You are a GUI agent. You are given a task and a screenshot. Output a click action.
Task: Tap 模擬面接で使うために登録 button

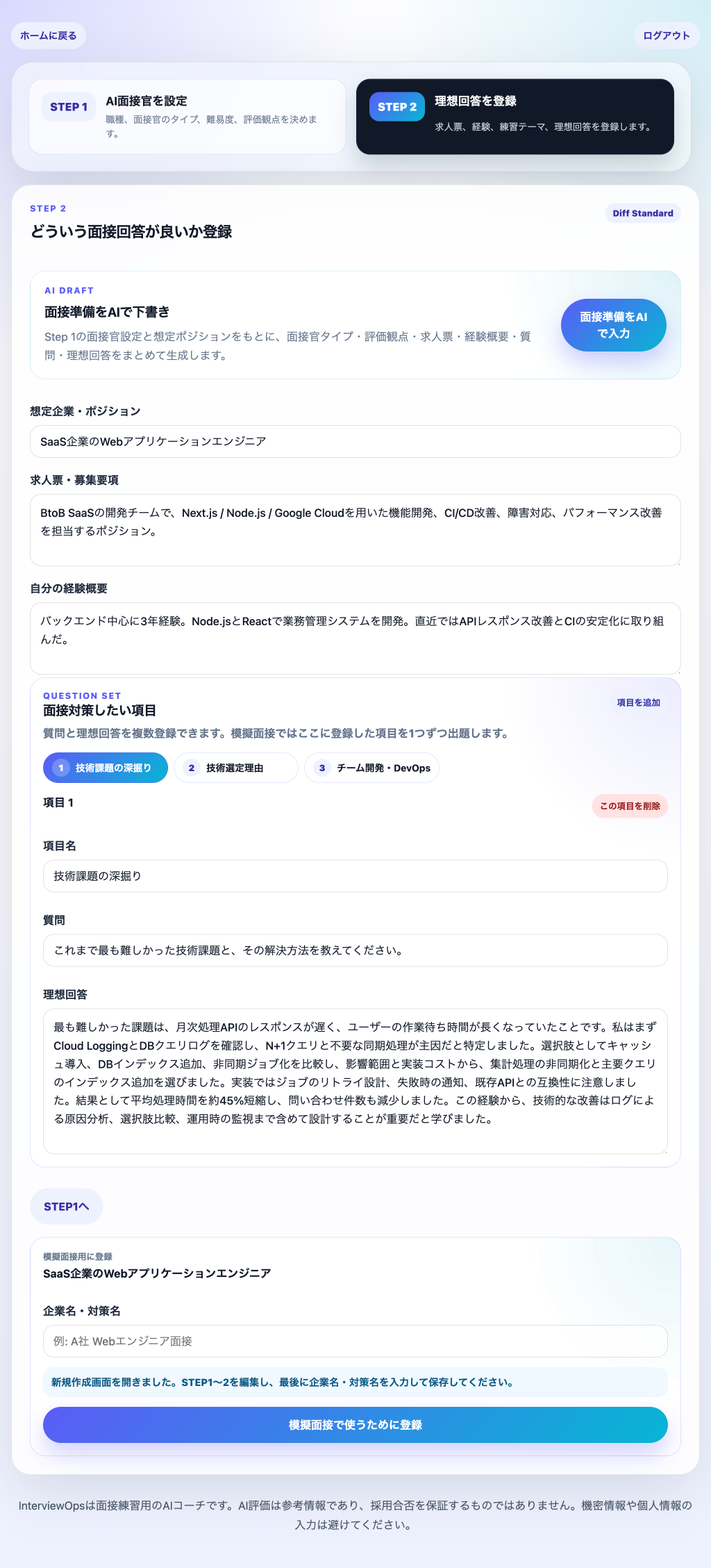click(x=355, y=1425)
